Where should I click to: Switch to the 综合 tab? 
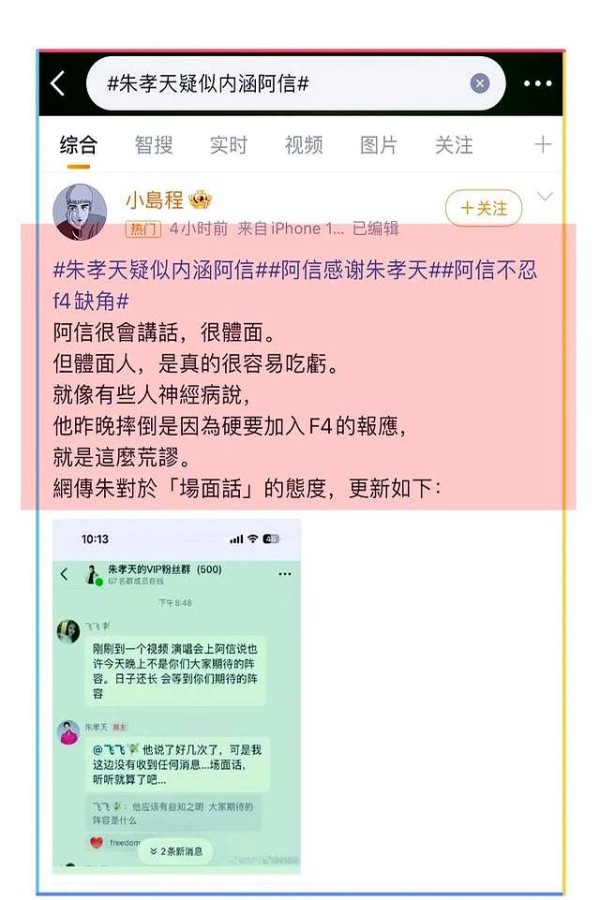pyautogui.click(x=79, y=145)
